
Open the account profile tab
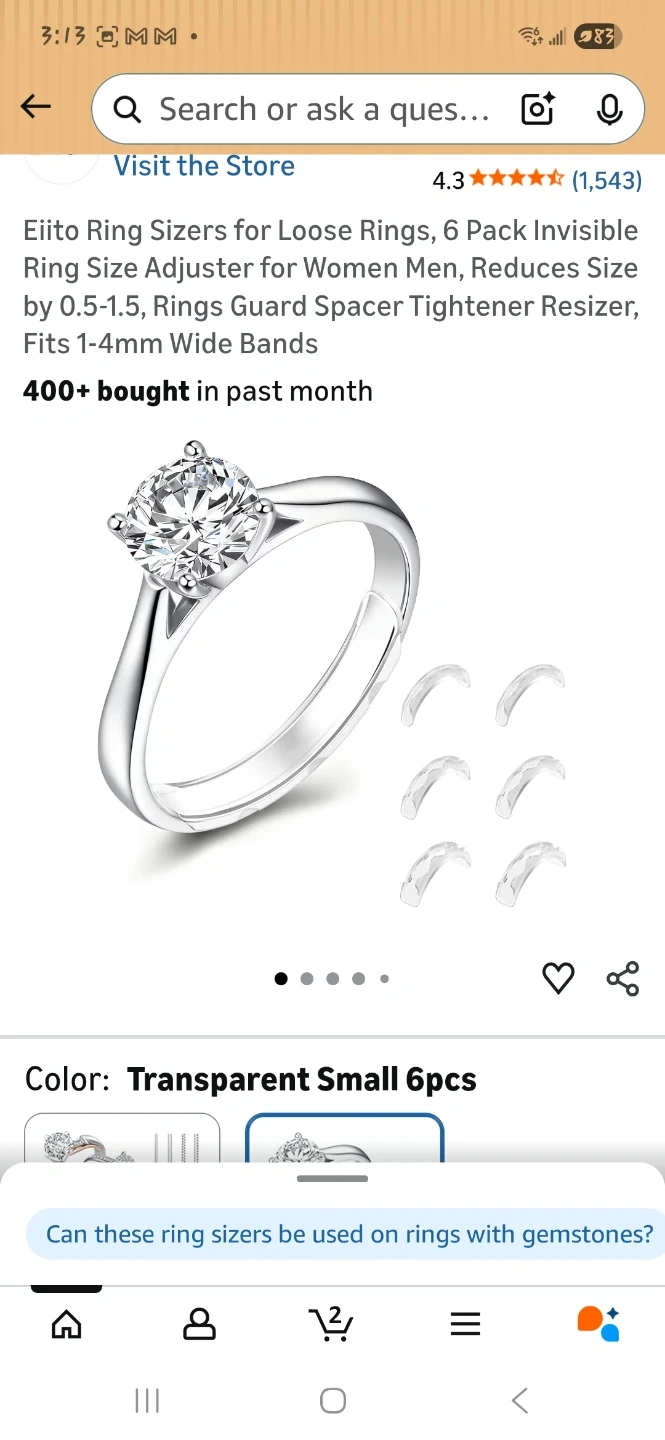pos(199,1325)
